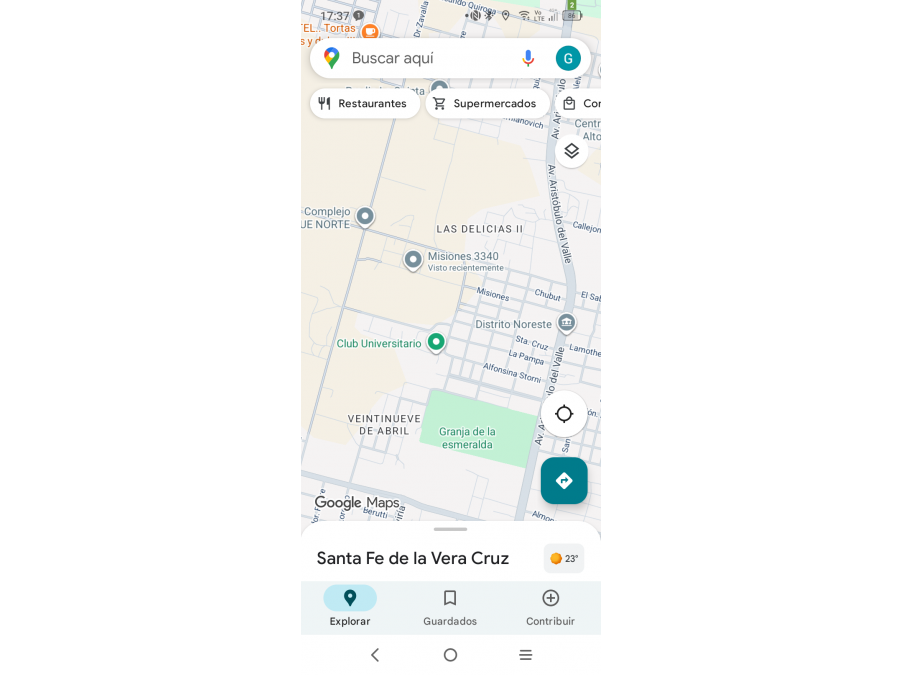Open the directions floating button
This screenshot has width=900, height=675.
564,481
